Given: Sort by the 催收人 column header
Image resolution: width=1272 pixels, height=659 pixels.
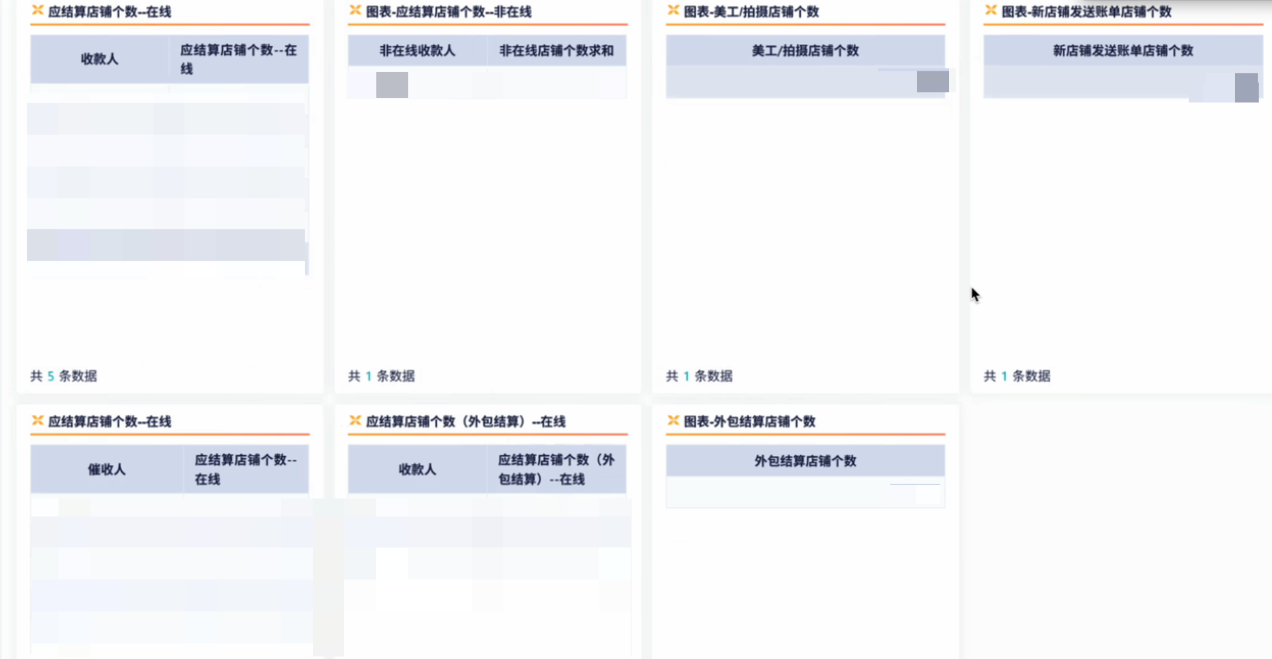Looking at the screenshot, I should (106, 469).
